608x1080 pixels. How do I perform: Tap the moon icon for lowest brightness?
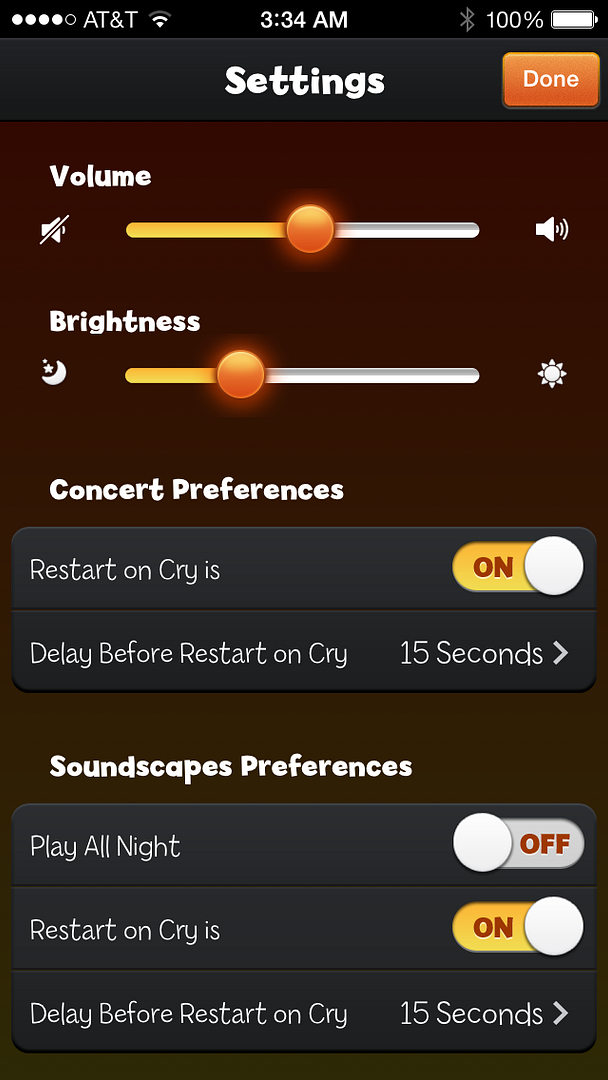point(54,373)
